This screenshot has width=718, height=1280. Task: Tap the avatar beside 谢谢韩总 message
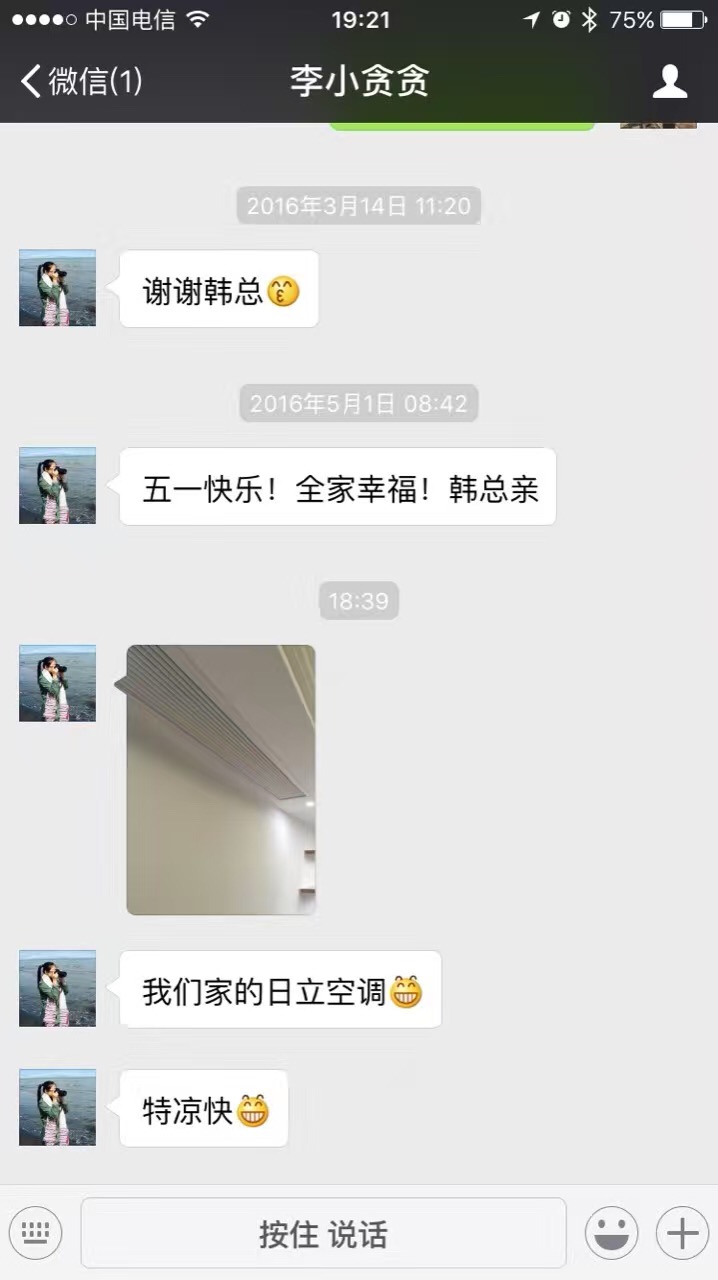[58, 288]
